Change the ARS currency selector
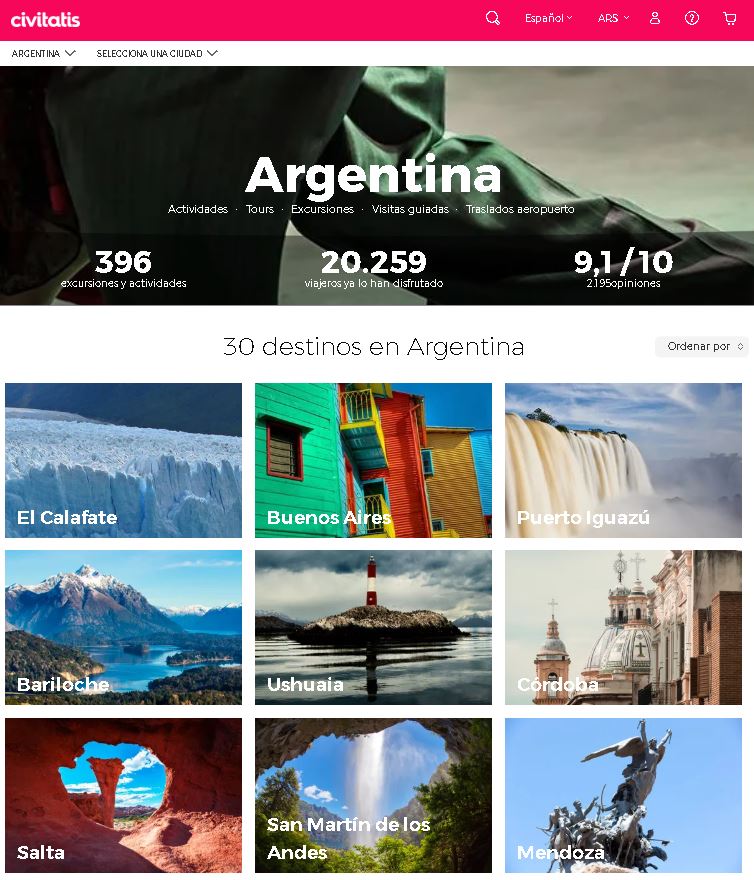 (613, 18)
